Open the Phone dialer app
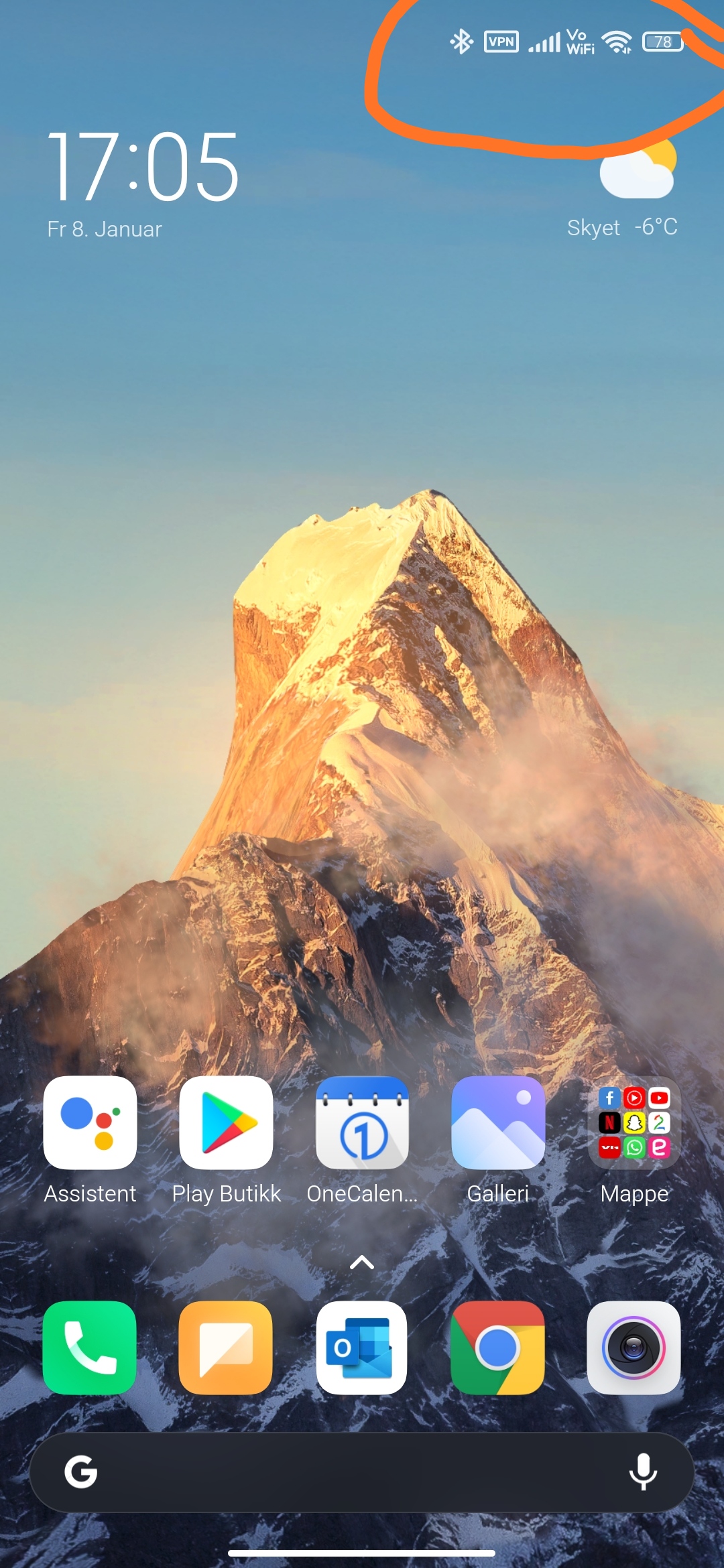 coord(90,1348)
